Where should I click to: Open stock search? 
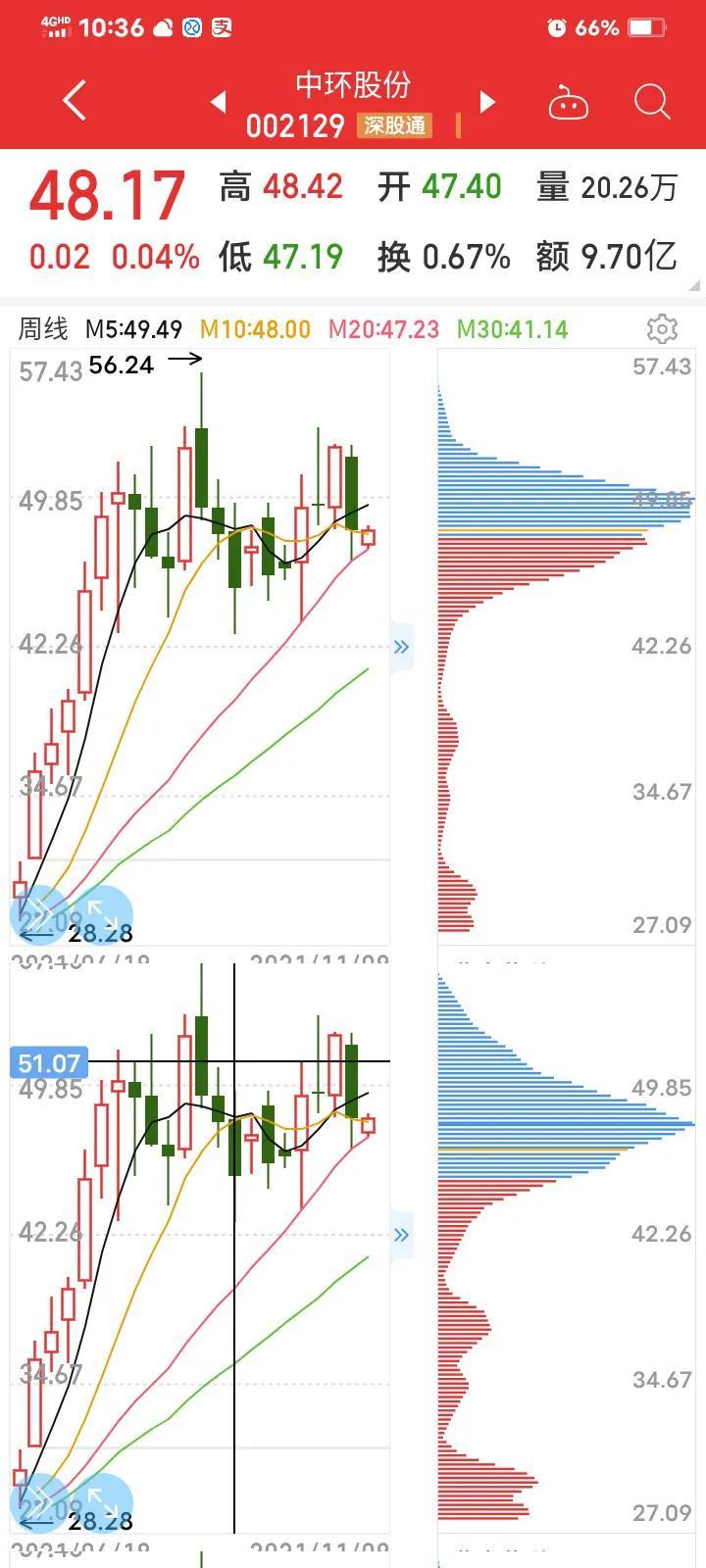[x=651, y=101]
